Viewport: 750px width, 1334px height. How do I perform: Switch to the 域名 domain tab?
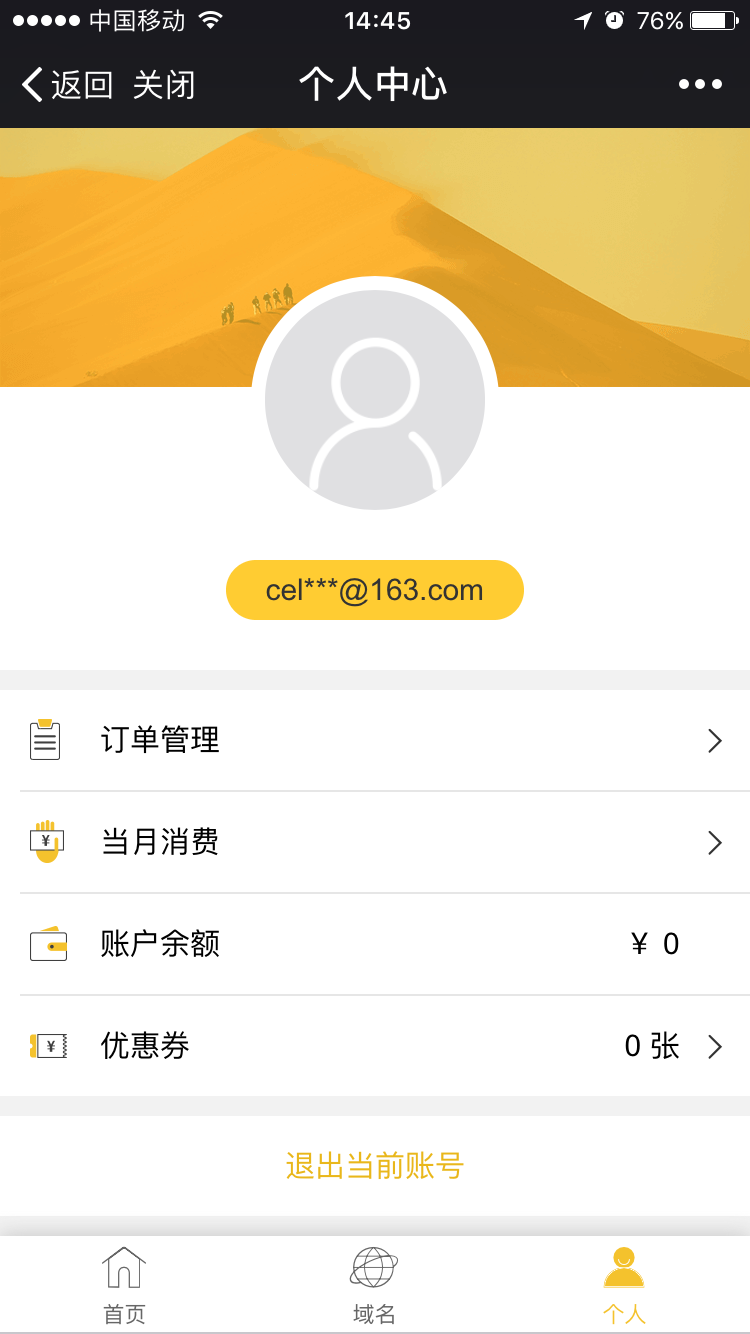375,1285
